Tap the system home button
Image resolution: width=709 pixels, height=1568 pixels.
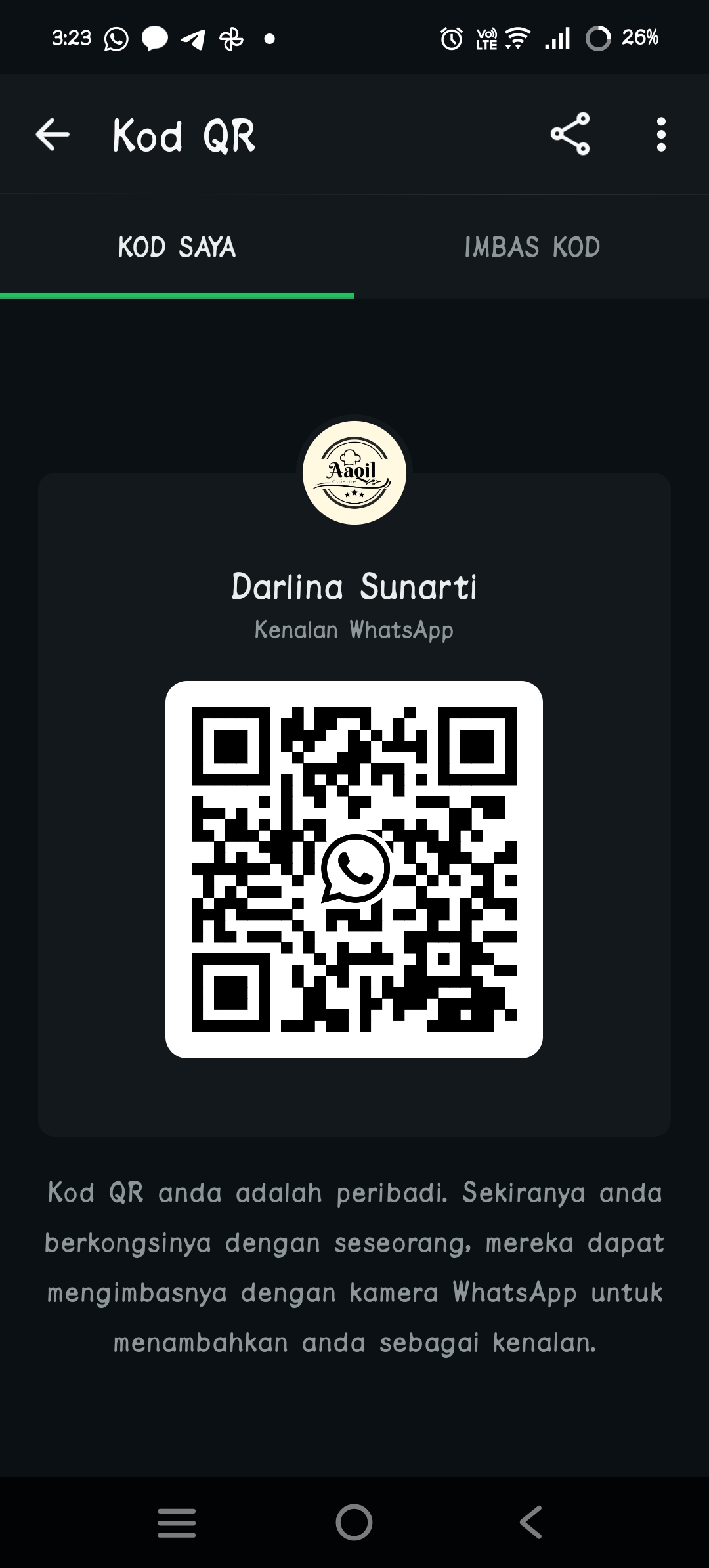coord(354,1522)
